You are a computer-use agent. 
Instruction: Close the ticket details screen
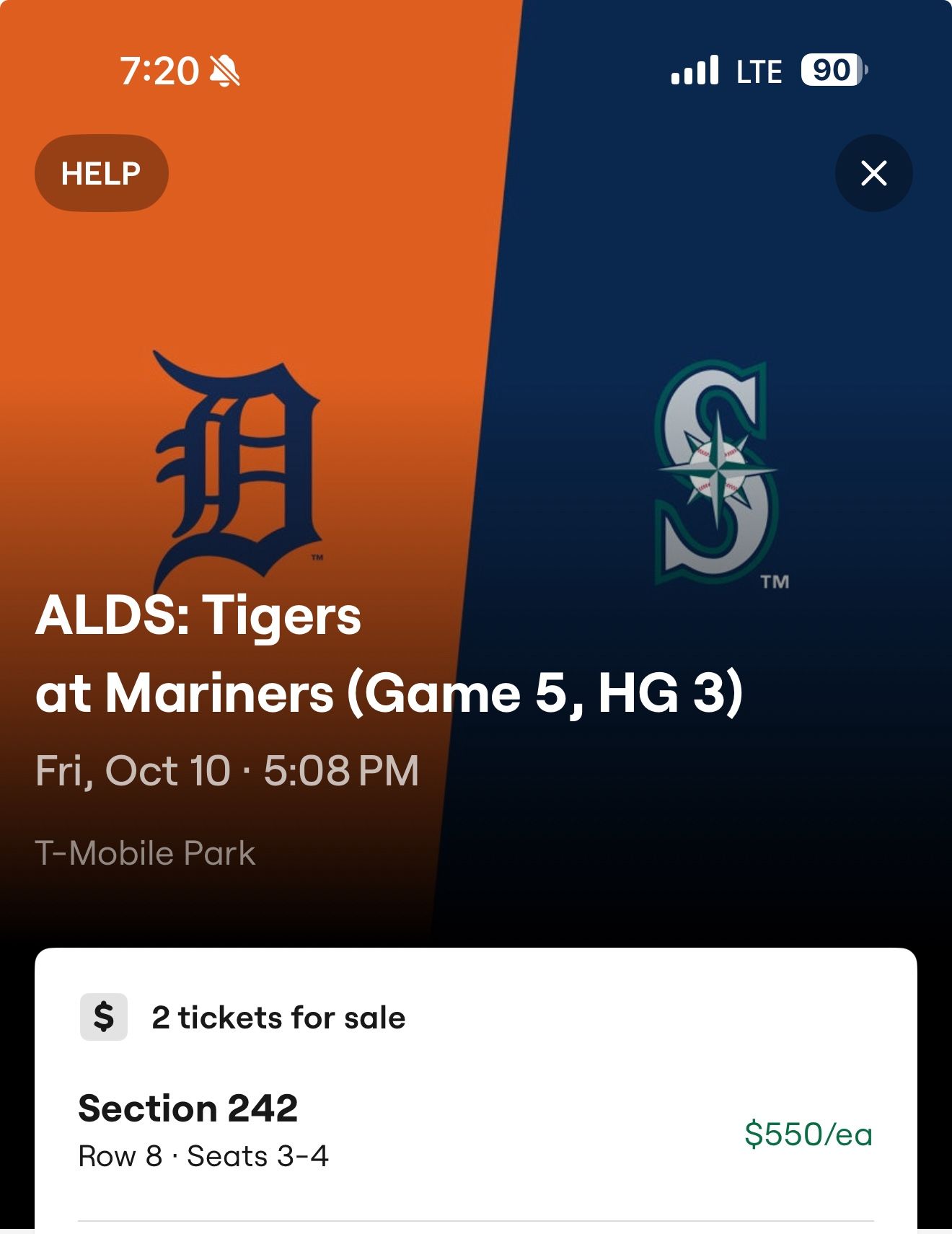coord(873,173)
